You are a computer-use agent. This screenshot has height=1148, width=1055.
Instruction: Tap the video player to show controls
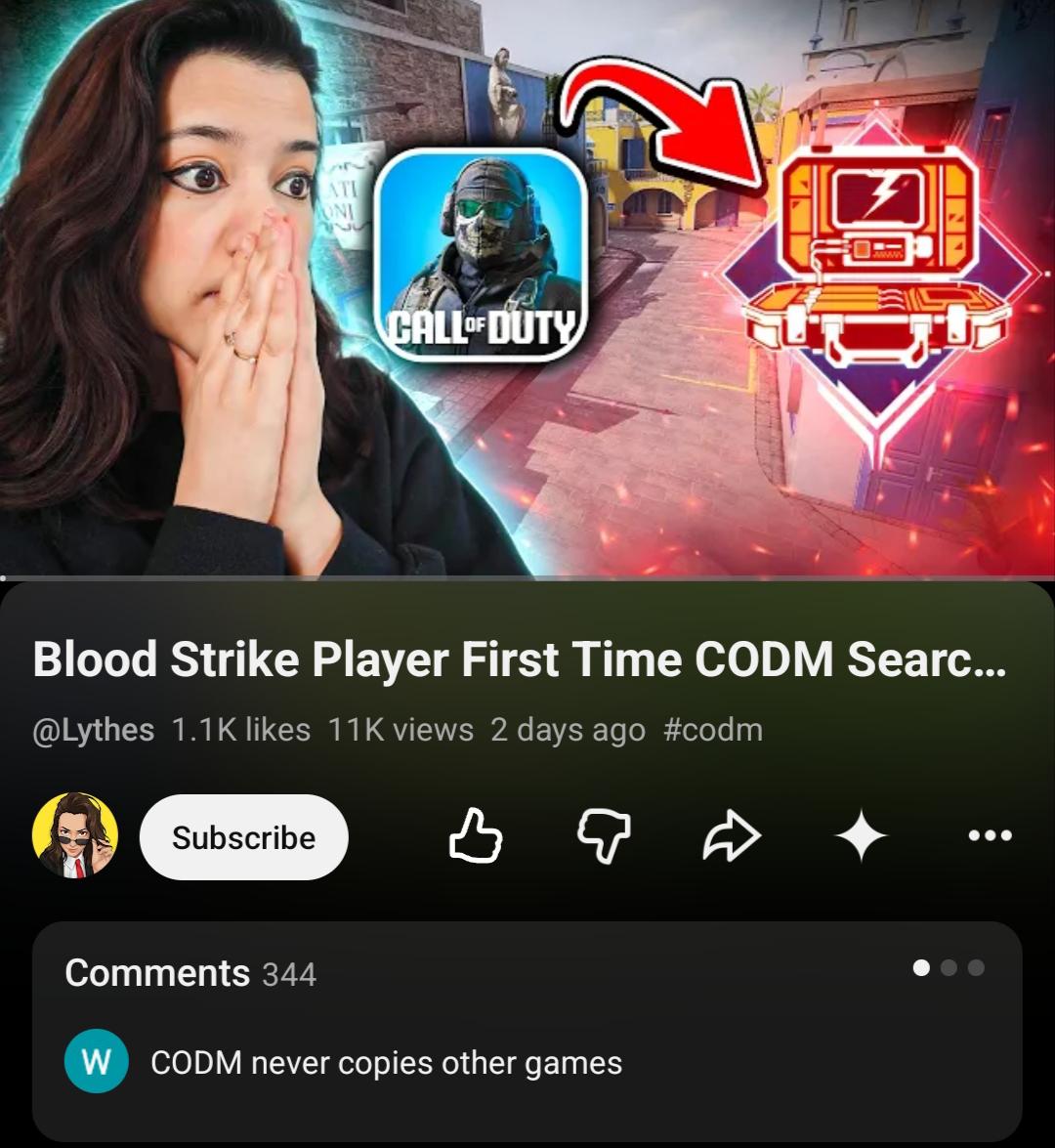pyautogui.click(x=527, y=289)
